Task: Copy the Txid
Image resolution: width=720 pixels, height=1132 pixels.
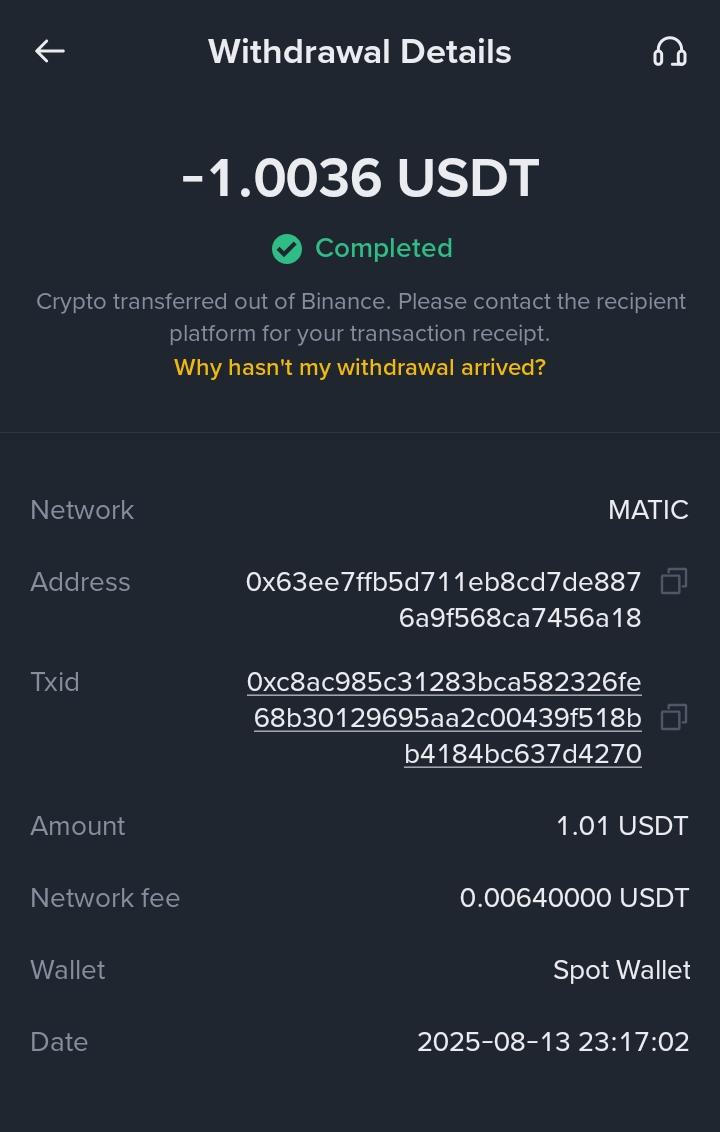Action: coord(674,718)
